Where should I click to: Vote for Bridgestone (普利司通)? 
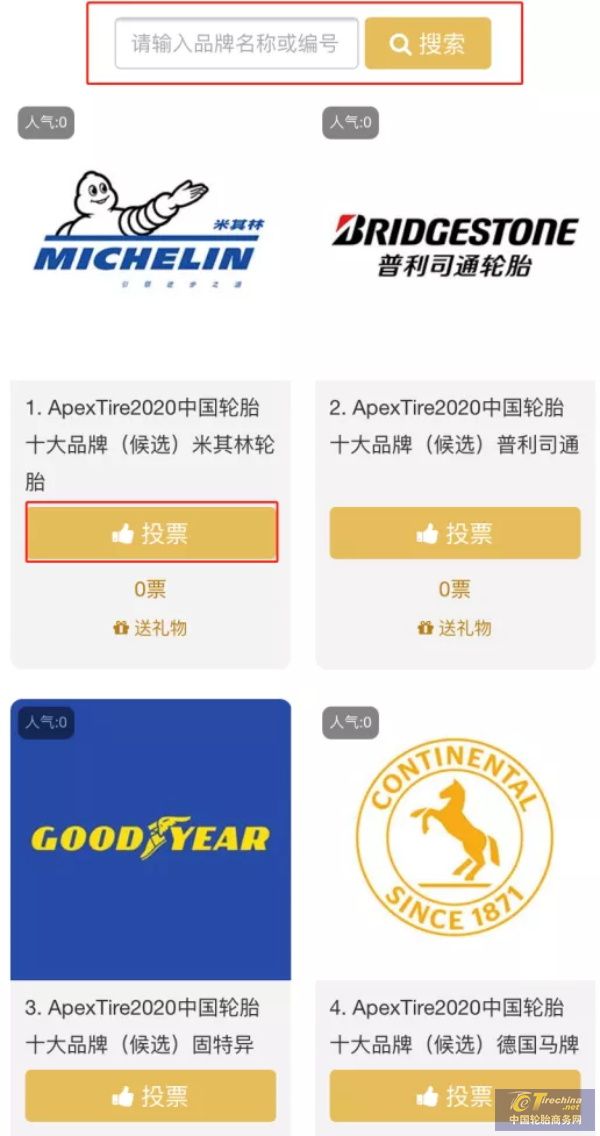(455, 533)
